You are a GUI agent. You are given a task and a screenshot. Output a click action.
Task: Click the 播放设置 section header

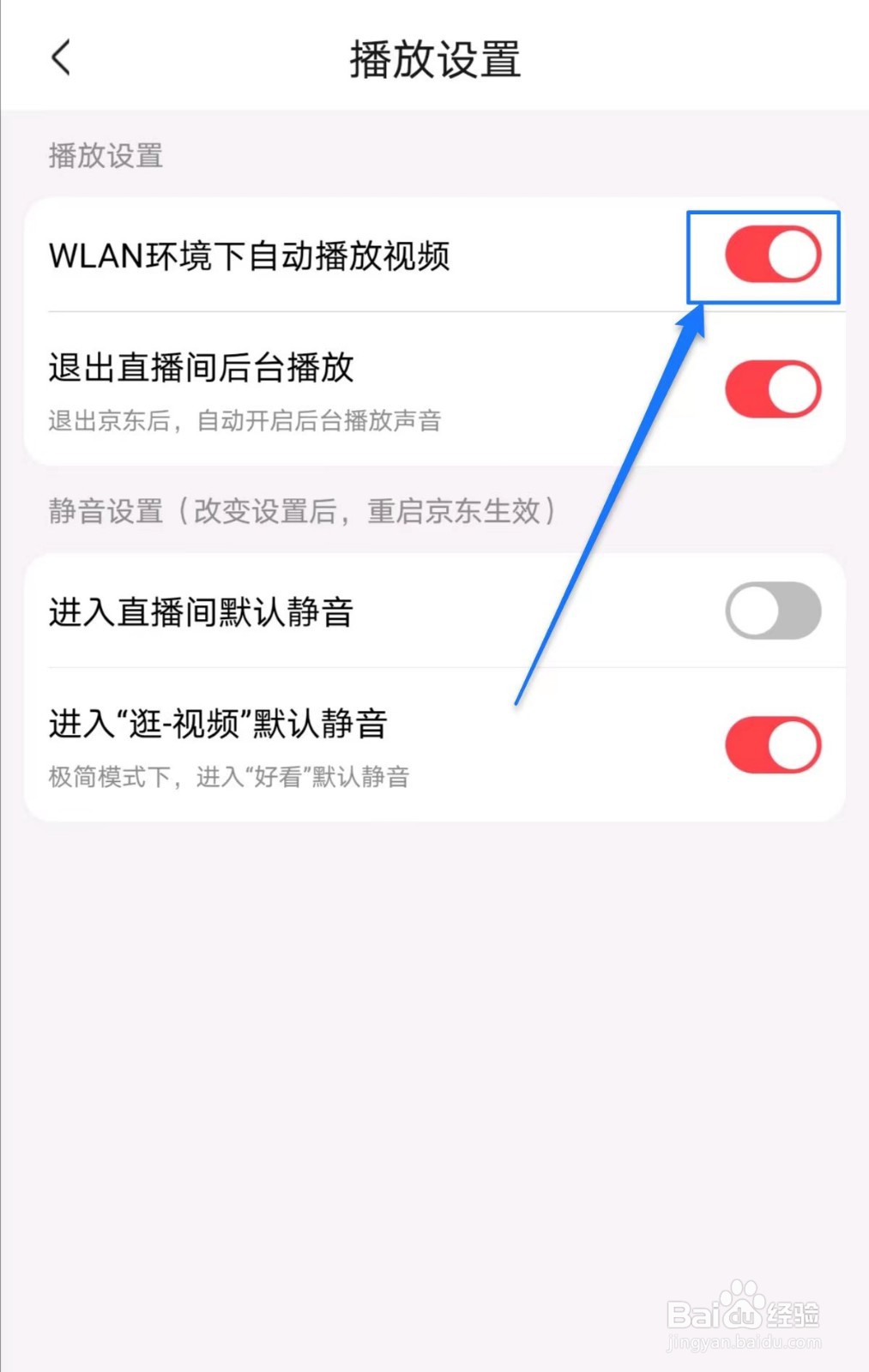tap(106, 154)
